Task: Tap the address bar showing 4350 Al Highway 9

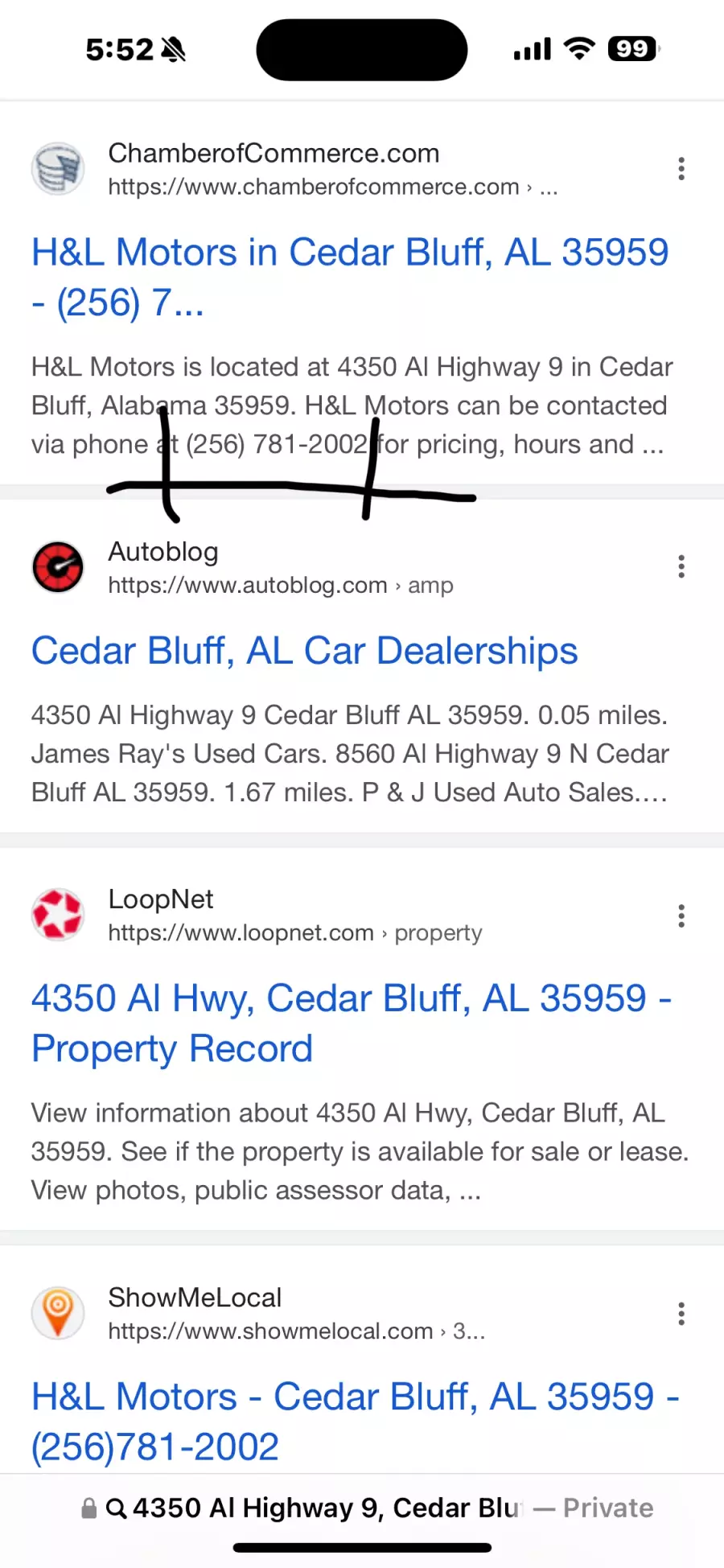Action: (x=367, y=1508)
